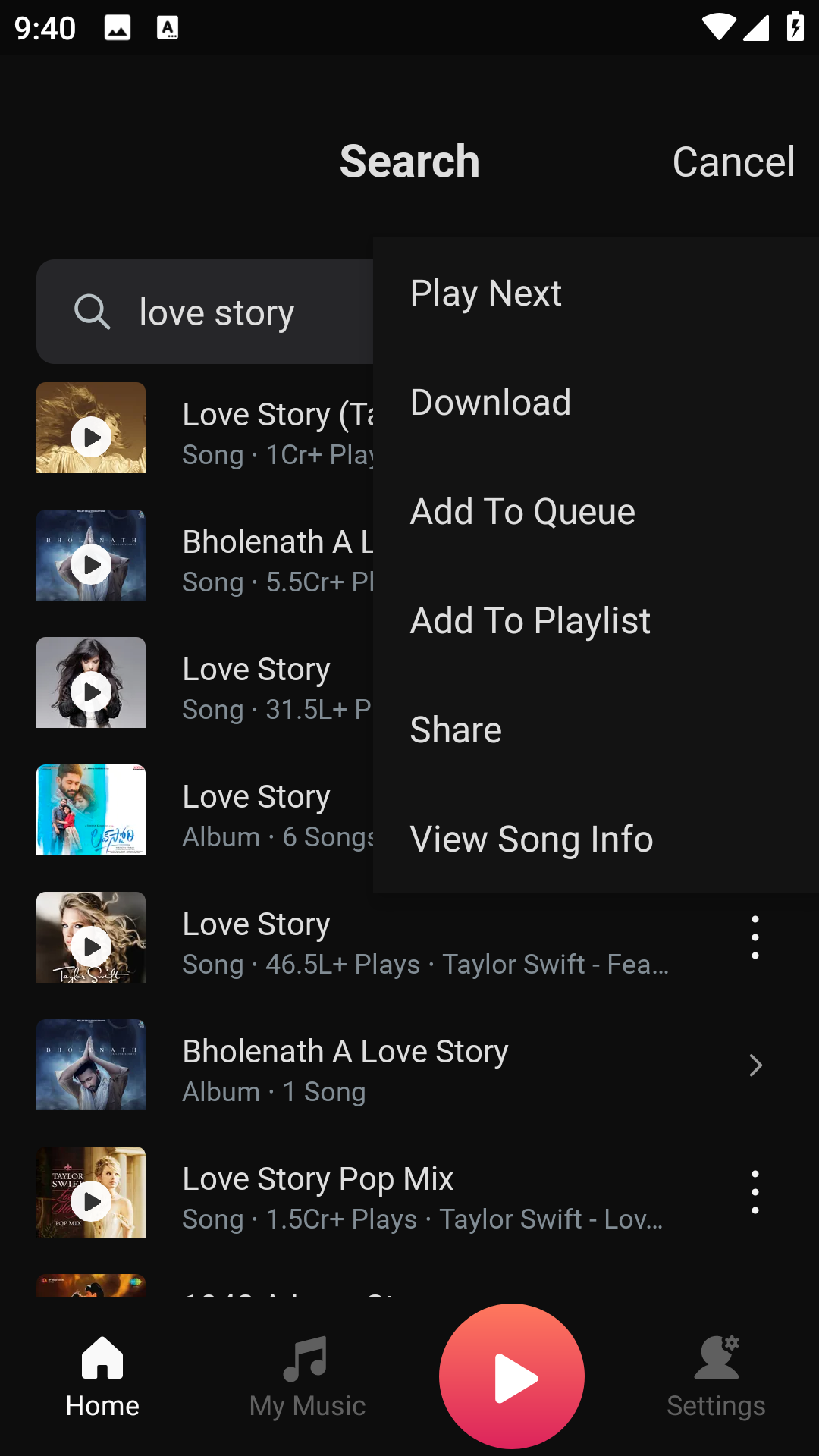819x1456 pixels.
Task: Open the Bholenath A Love Story album
Action: coord(345,1065)
